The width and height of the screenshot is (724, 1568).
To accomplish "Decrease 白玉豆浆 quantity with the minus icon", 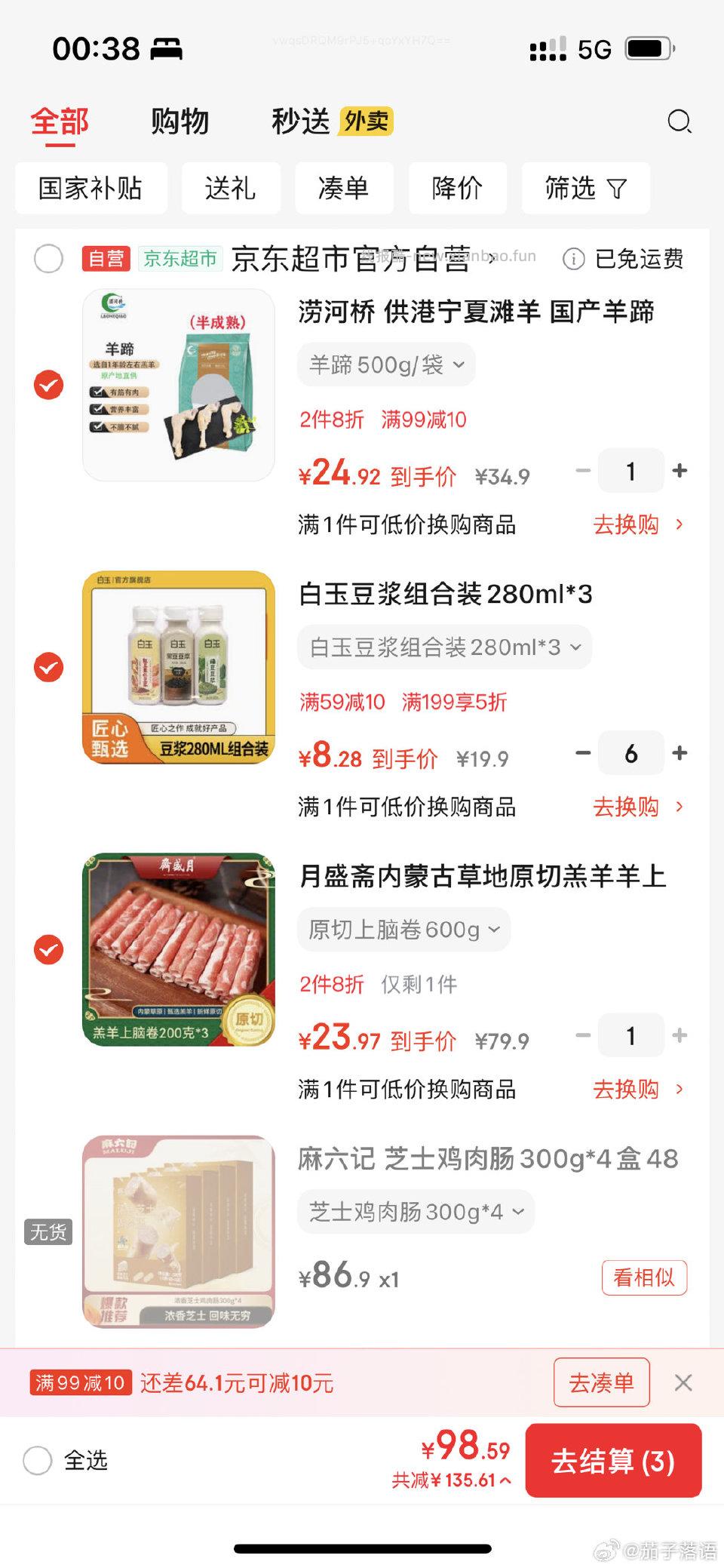I will pos(582,752).
